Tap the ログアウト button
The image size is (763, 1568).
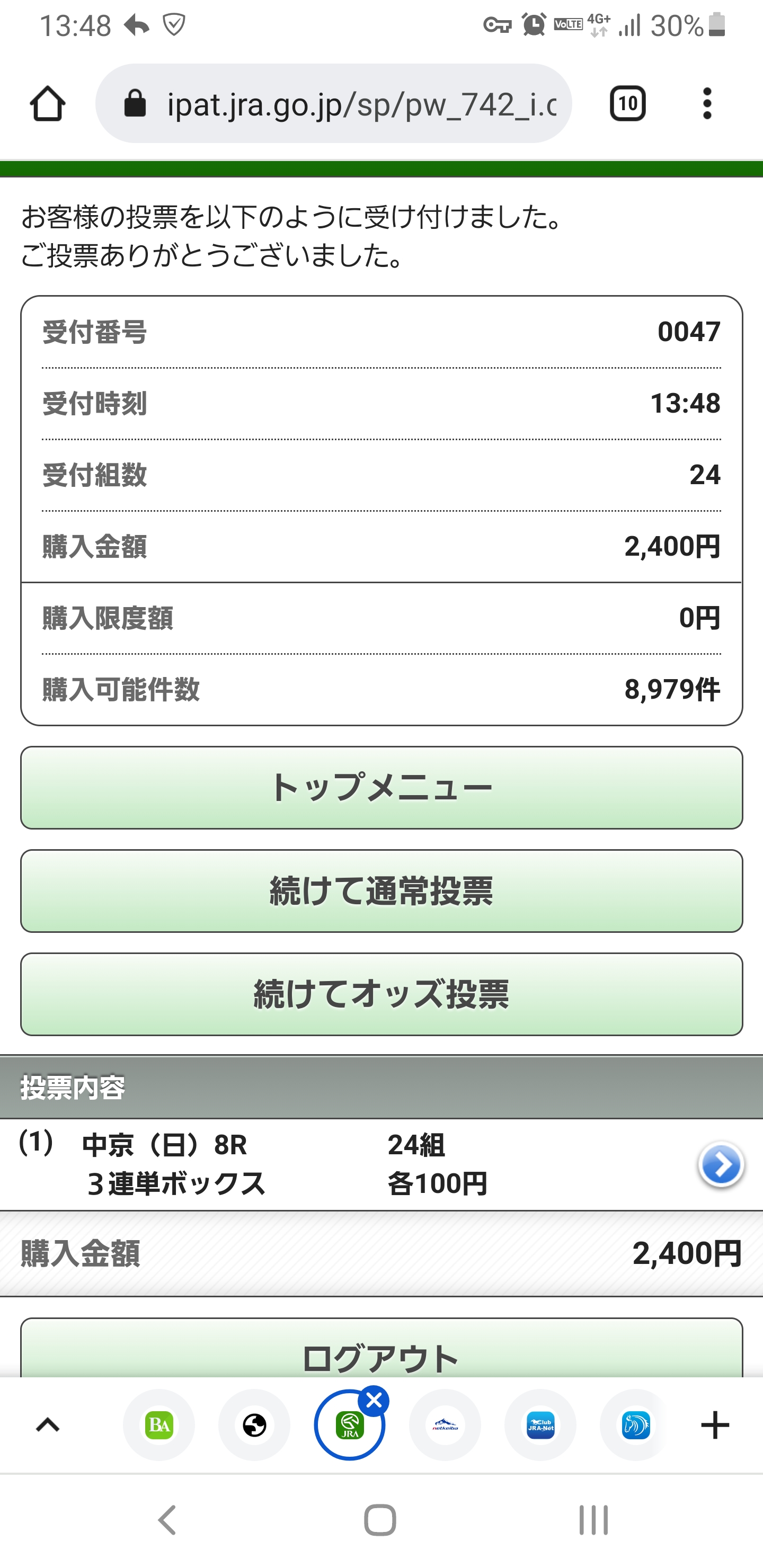point(381,1356)
